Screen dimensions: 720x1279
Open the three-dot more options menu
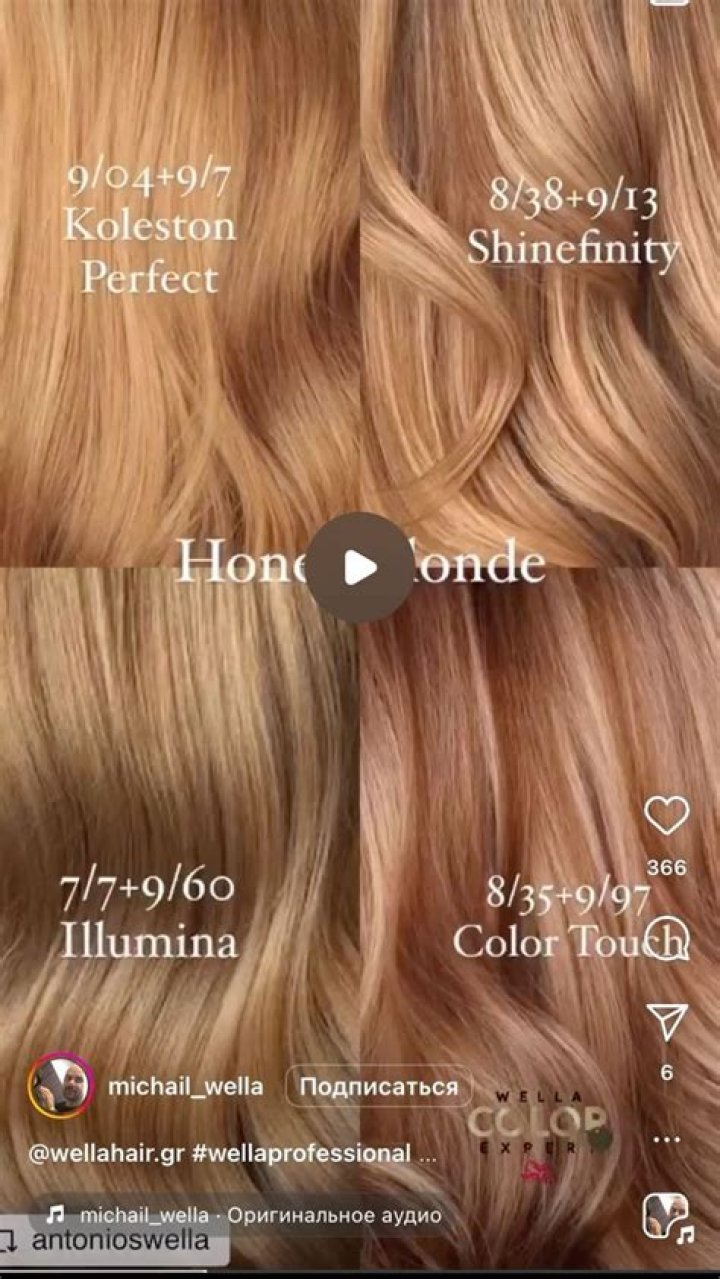click(x=666, y=1139)
